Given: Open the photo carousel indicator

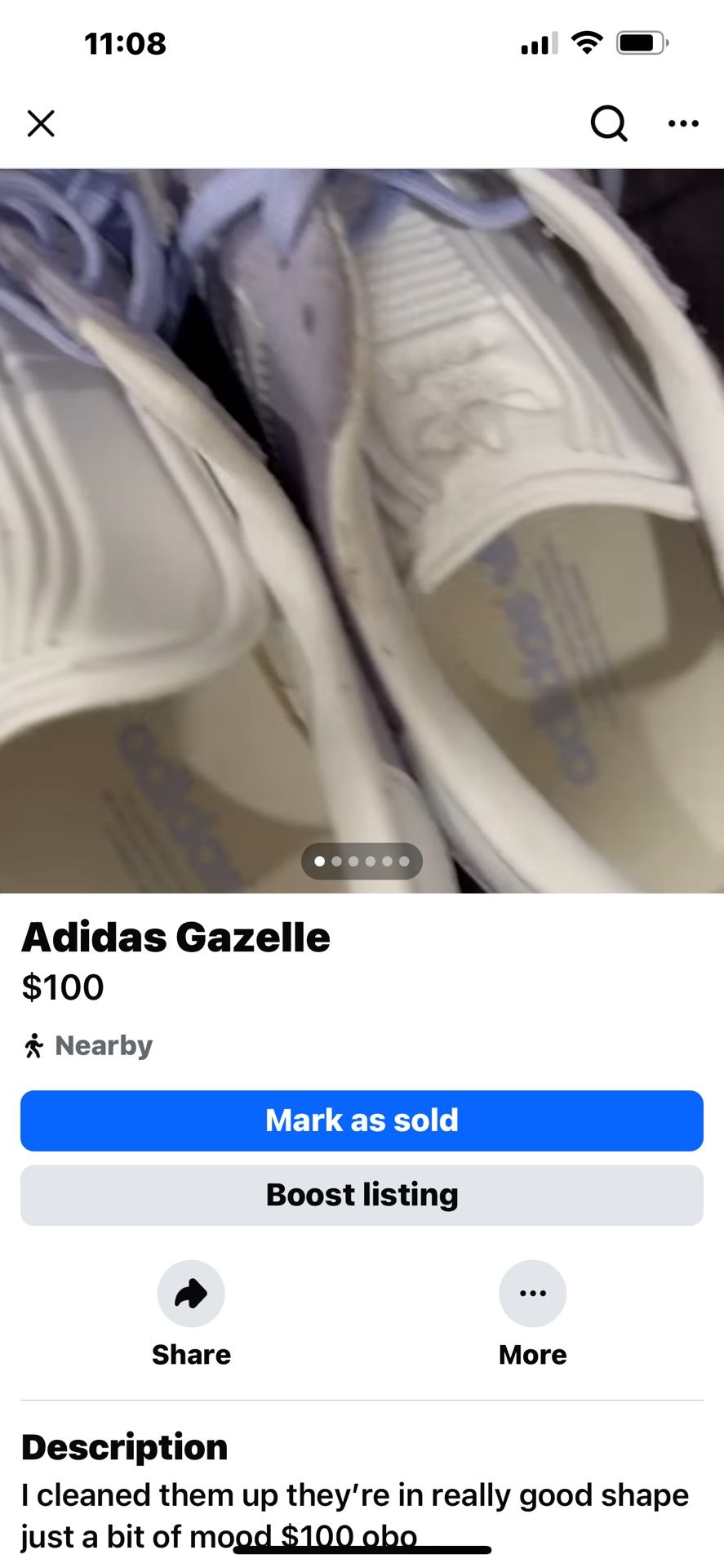Looking at the screenshot, I should (x=362, y=861).
